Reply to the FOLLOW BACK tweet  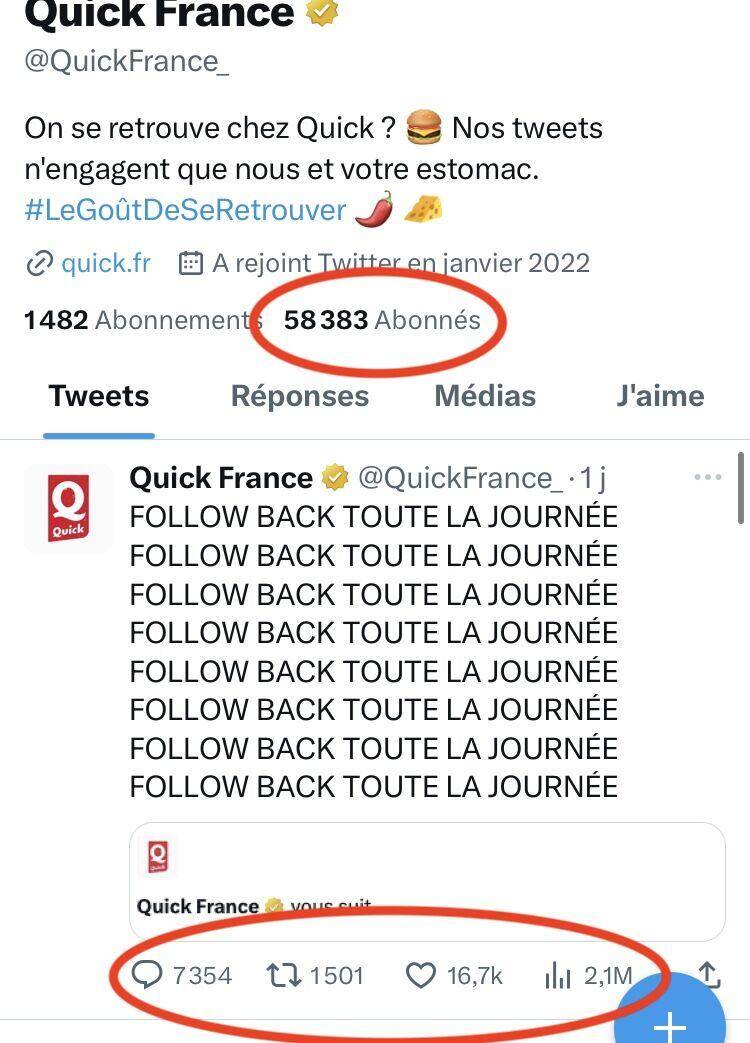click(147, 975)
